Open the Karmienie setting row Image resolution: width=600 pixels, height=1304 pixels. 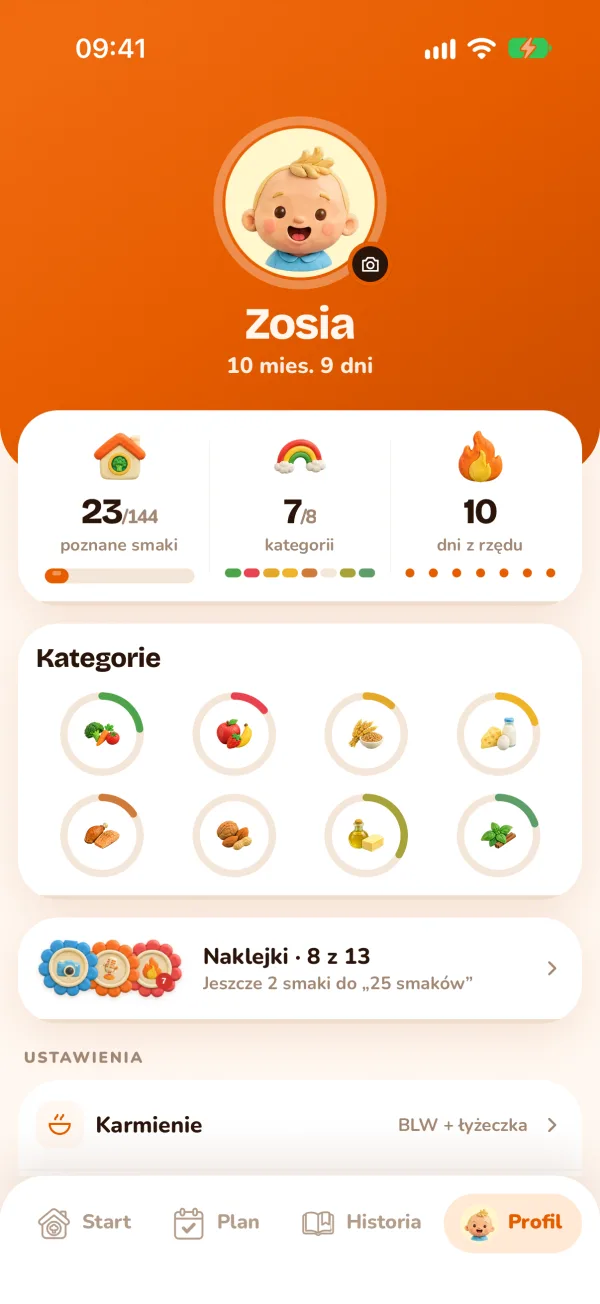pyautogui.click(x=300, y=1125)
